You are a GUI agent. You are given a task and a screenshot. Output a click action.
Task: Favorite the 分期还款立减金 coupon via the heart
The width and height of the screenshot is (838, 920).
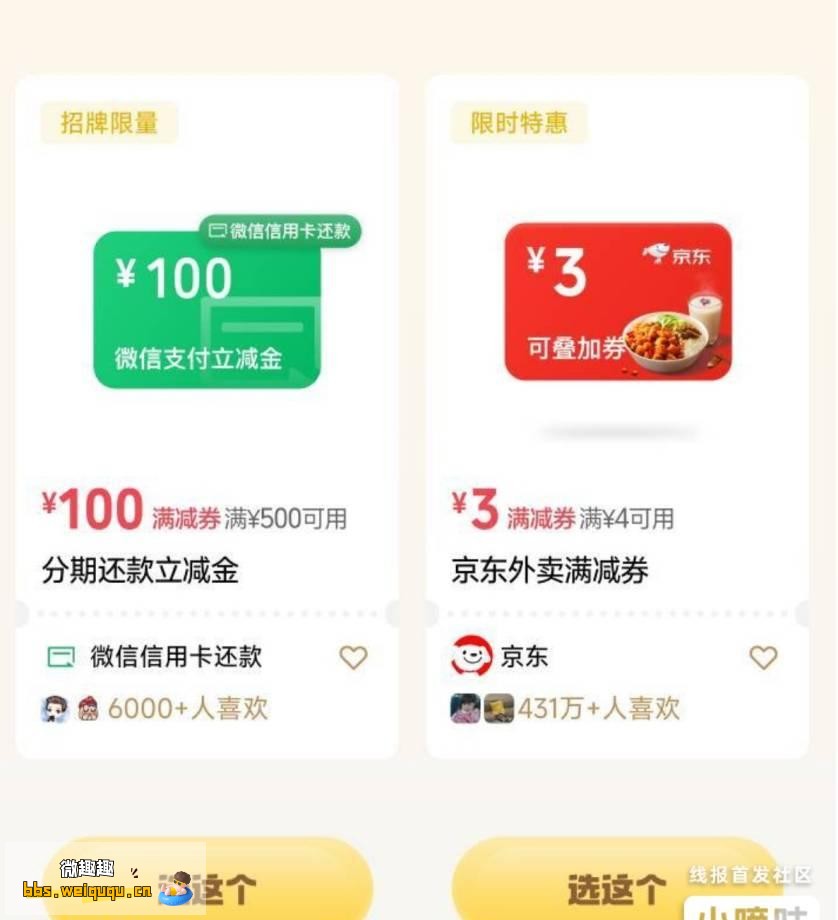pos(352,657)
